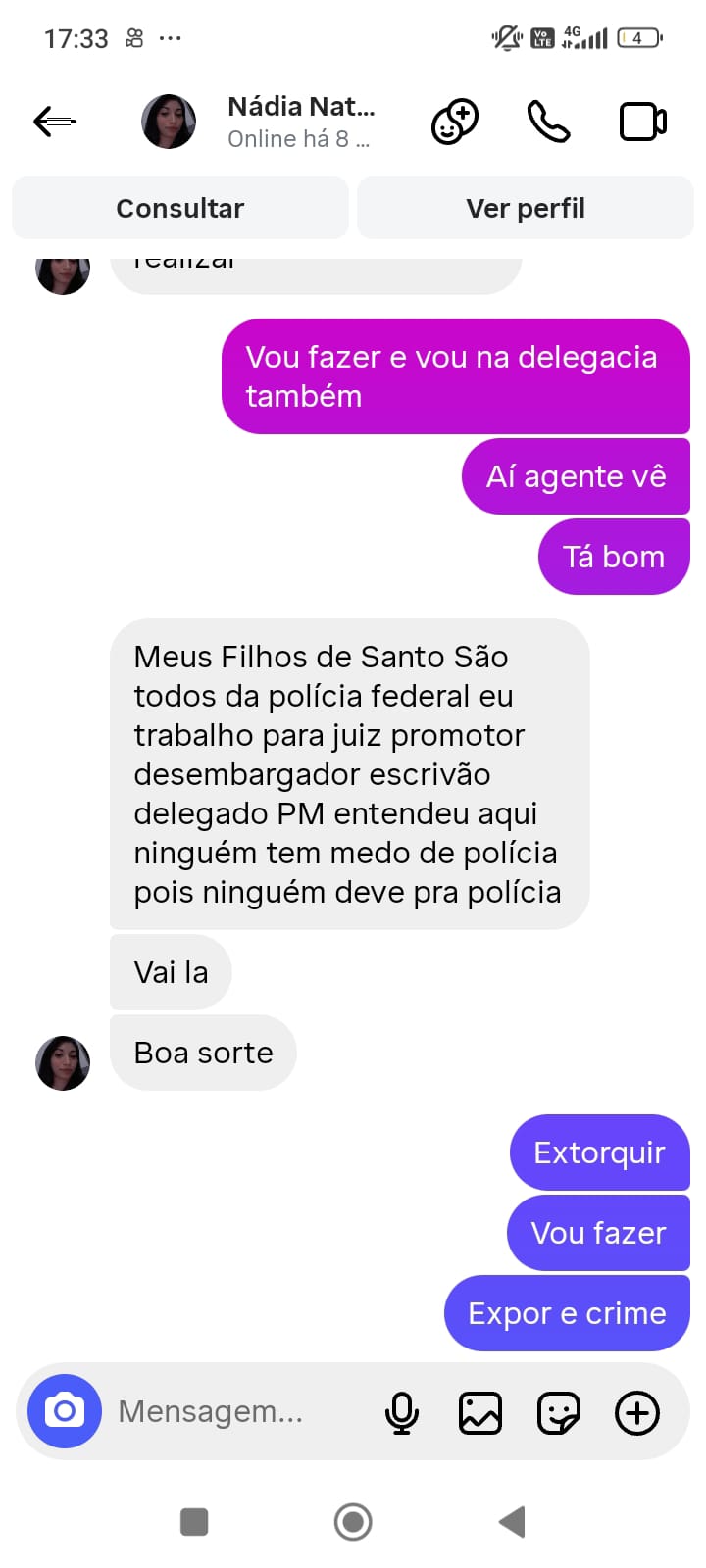Tap the Consultar button
This screenshot has width=706, height=1568.
180,208
